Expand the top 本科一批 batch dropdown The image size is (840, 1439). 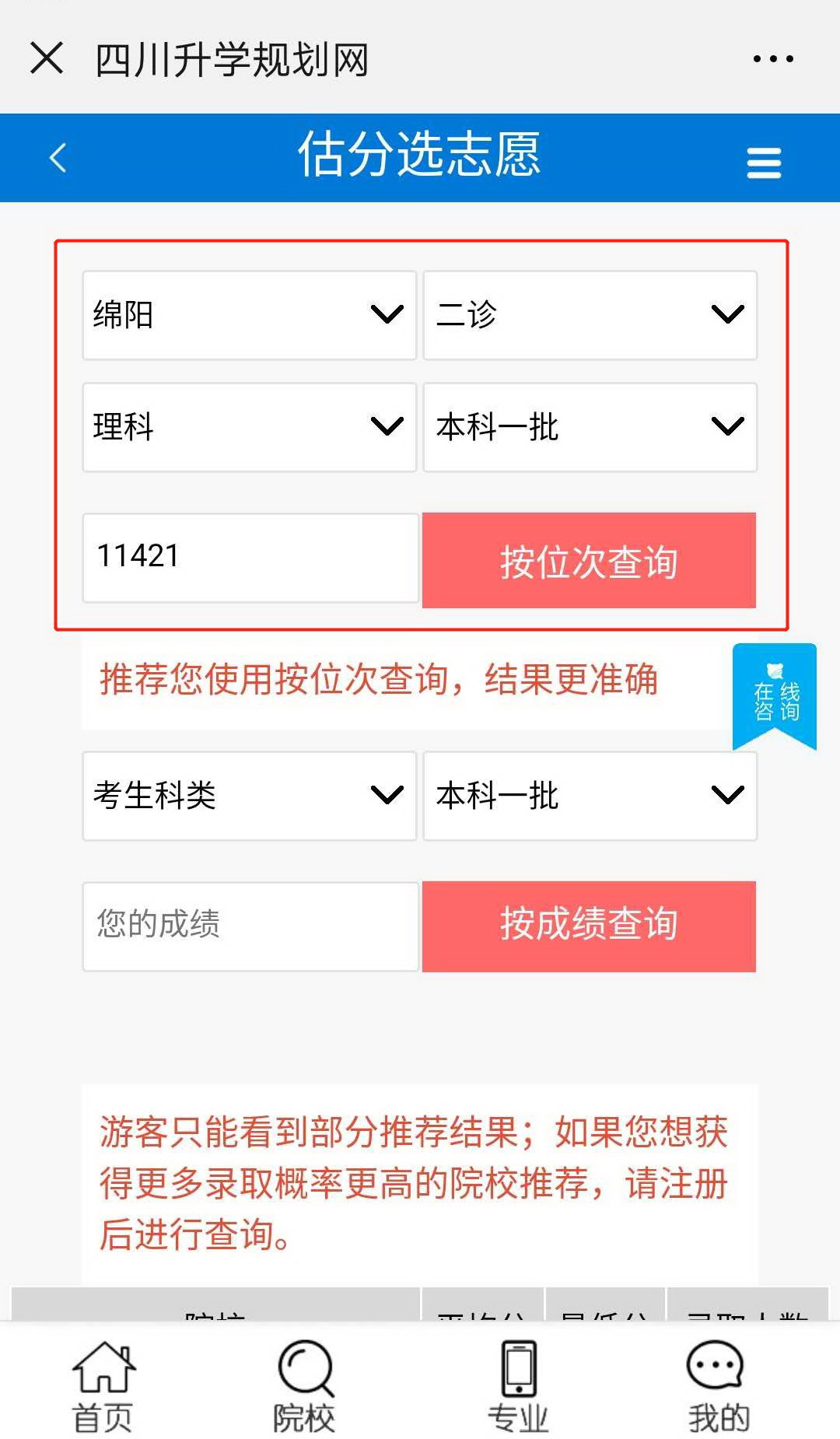(590, 425)
